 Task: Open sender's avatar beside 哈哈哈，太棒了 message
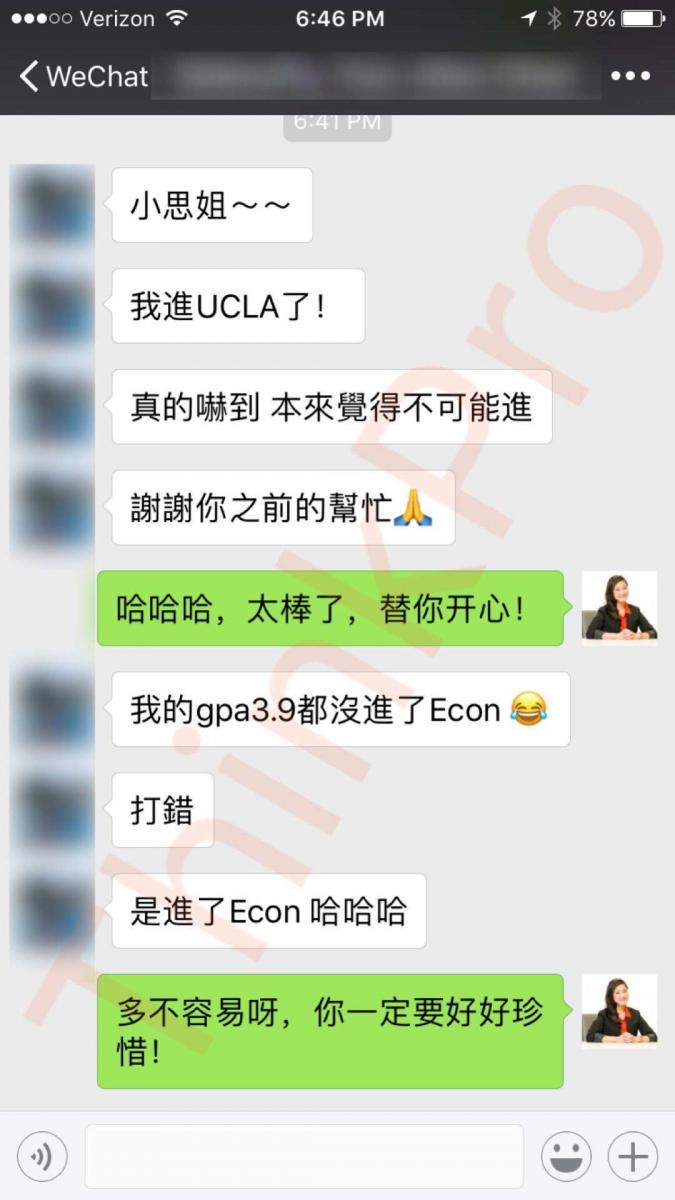point(619,607)
